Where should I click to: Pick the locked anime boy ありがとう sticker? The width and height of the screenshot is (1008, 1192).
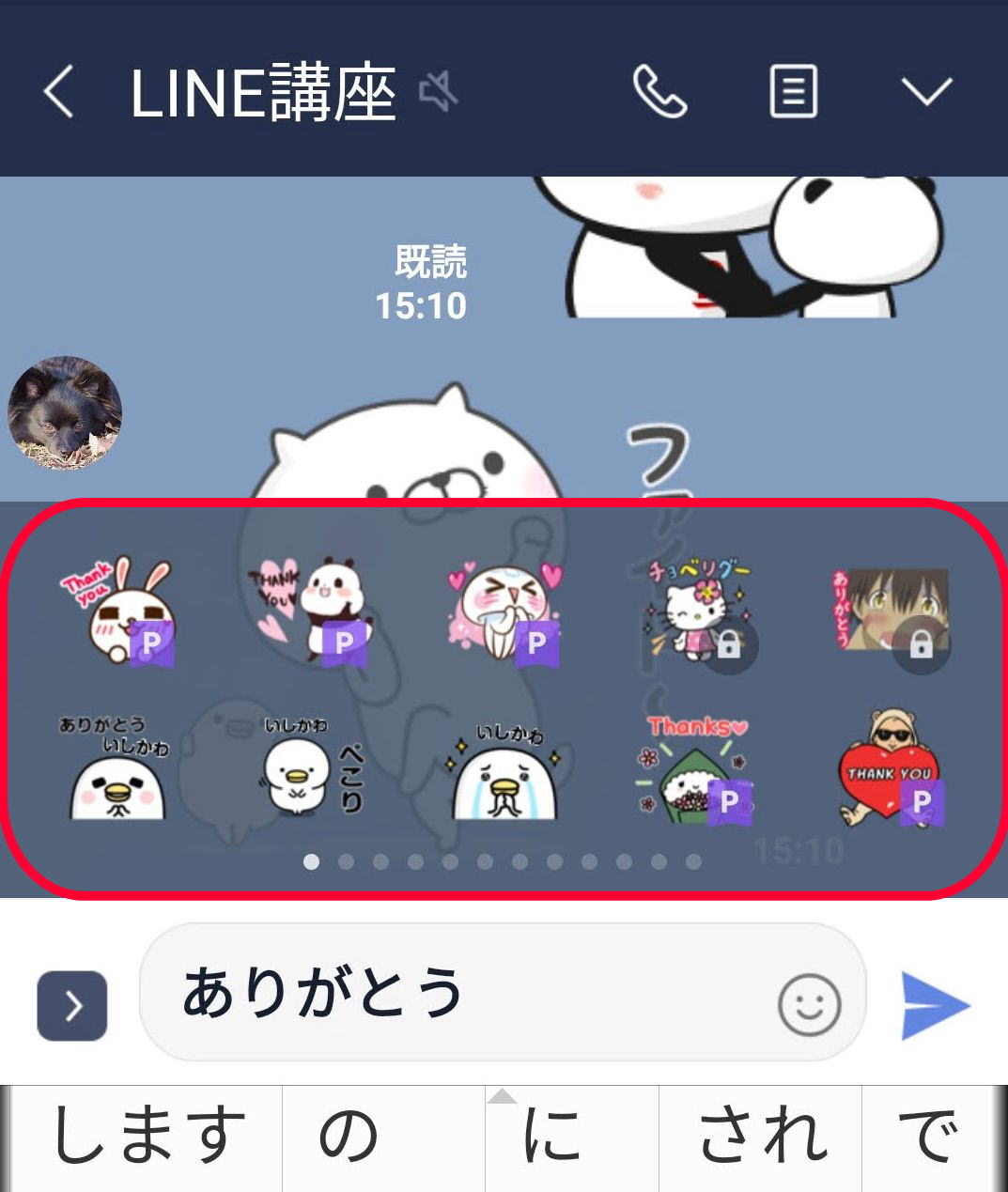[891, 612]
